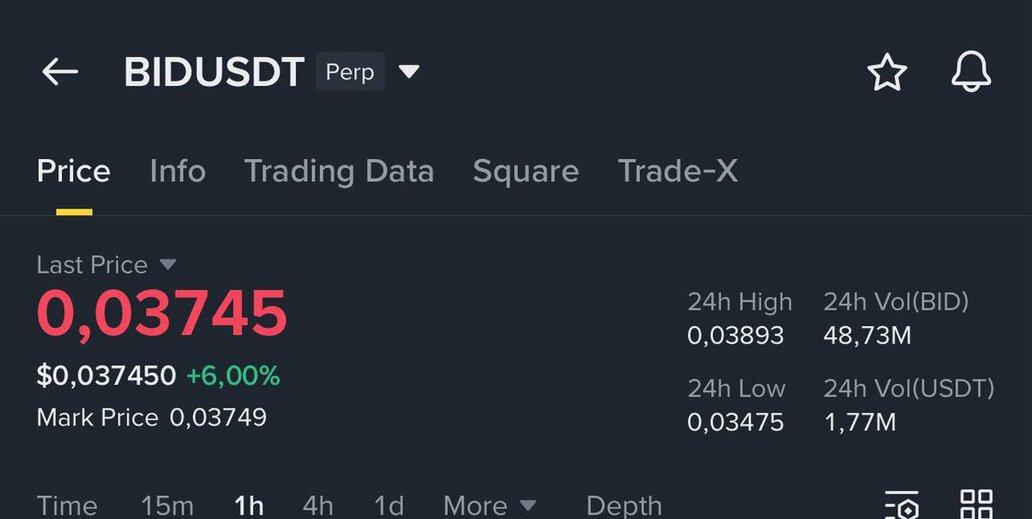The image size is (1032, 519).
Task: Select the 15m chart interval
Action: pos(167,505)
